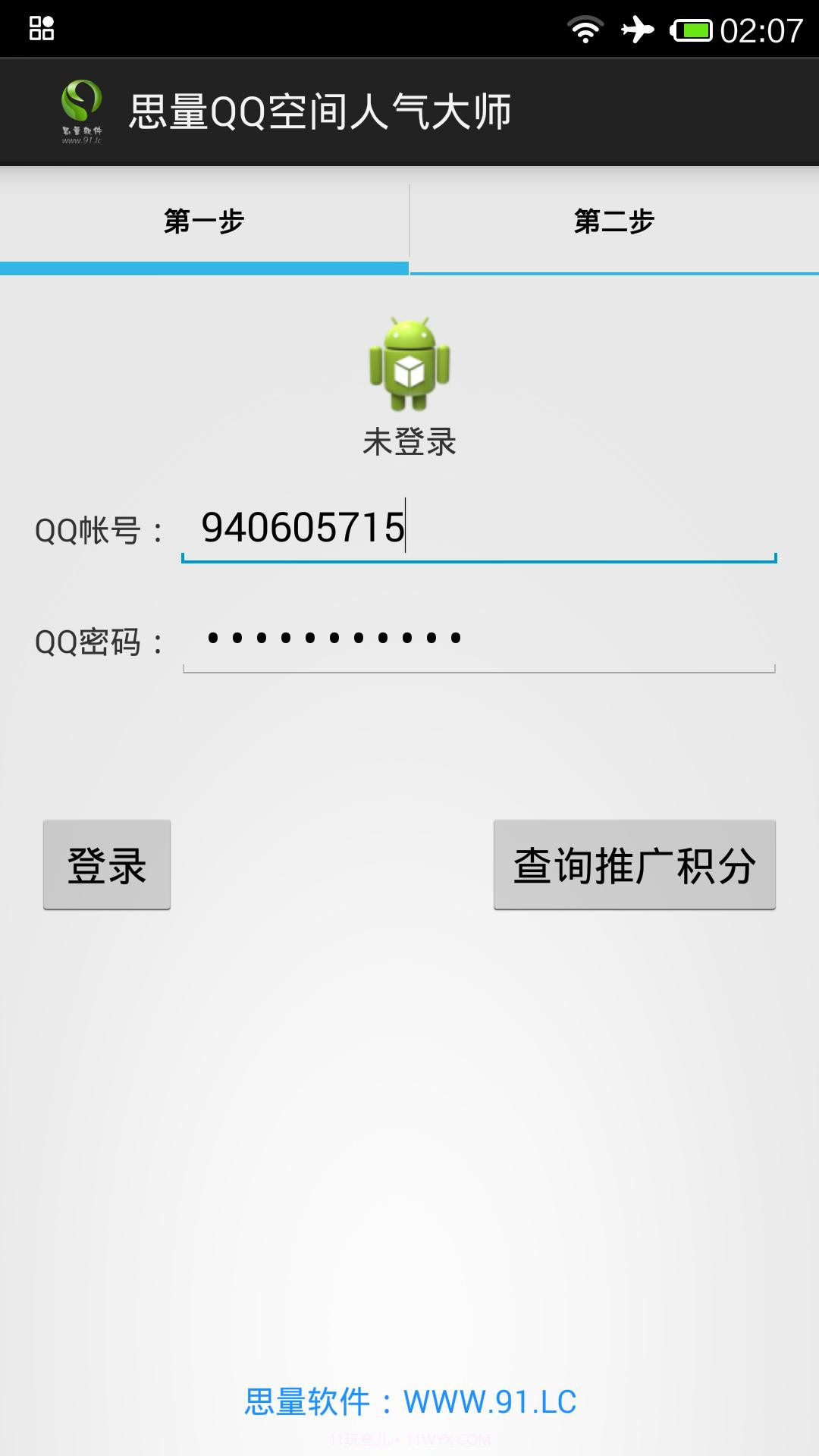819x1456 pixels.
Task: Switch to the 第二步 tab
Action: click(614, 221)
